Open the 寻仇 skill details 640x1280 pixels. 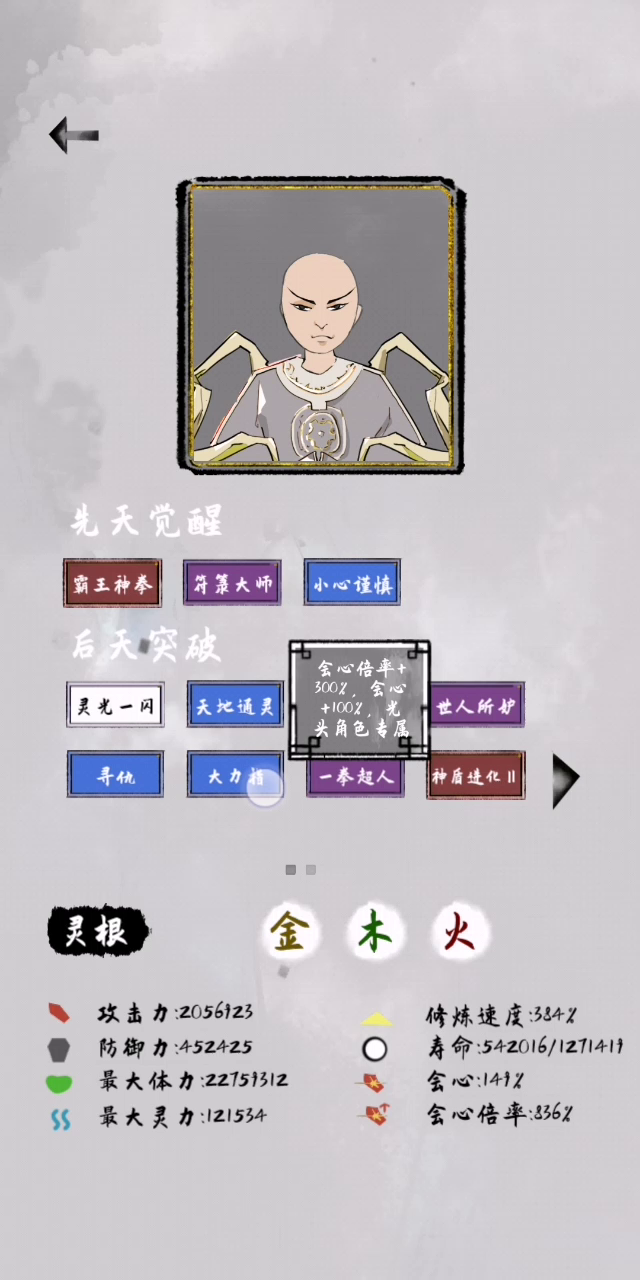[115, 775]
